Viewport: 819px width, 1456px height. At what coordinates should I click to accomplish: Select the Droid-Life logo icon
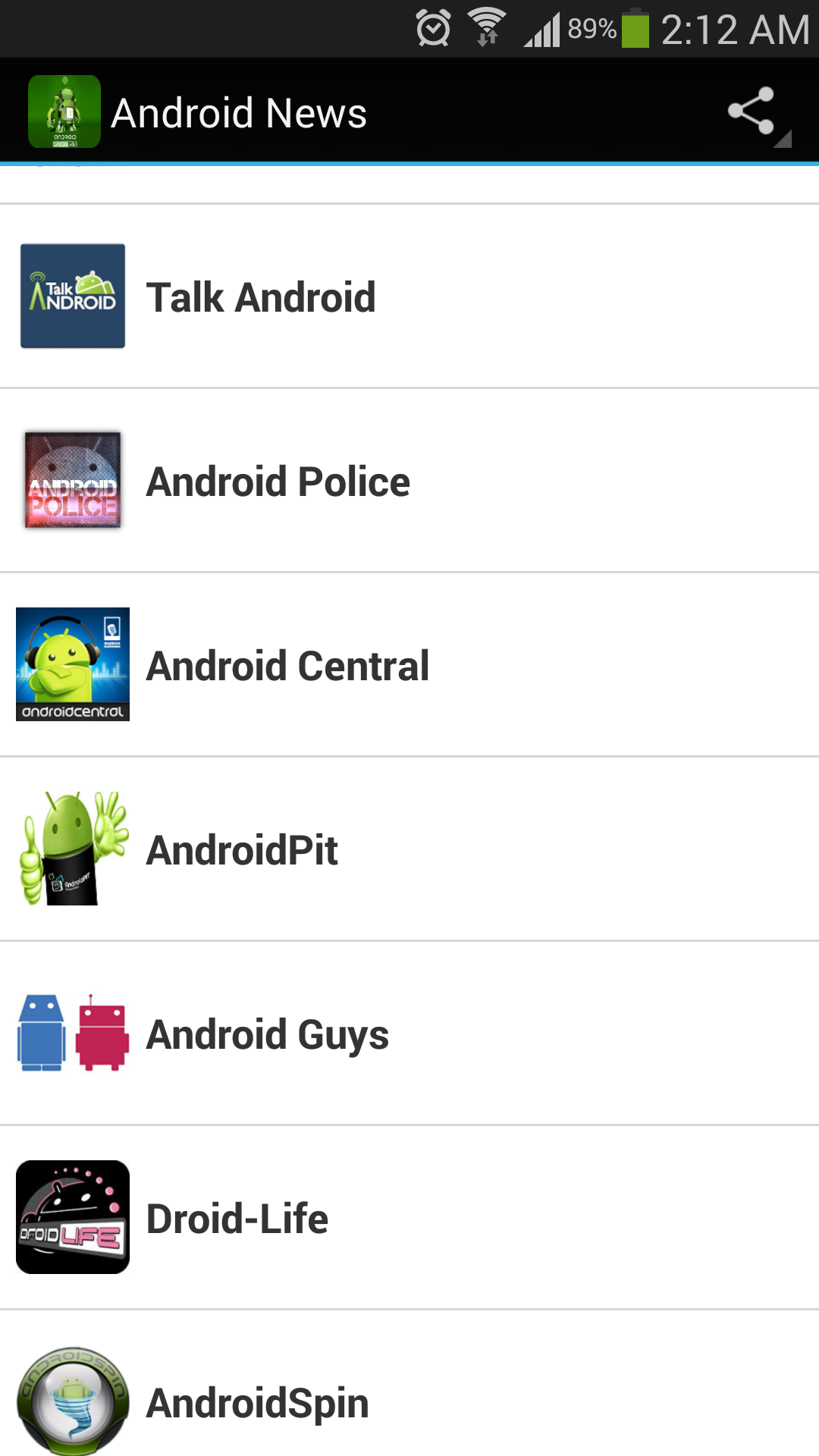pos(72,1216)
